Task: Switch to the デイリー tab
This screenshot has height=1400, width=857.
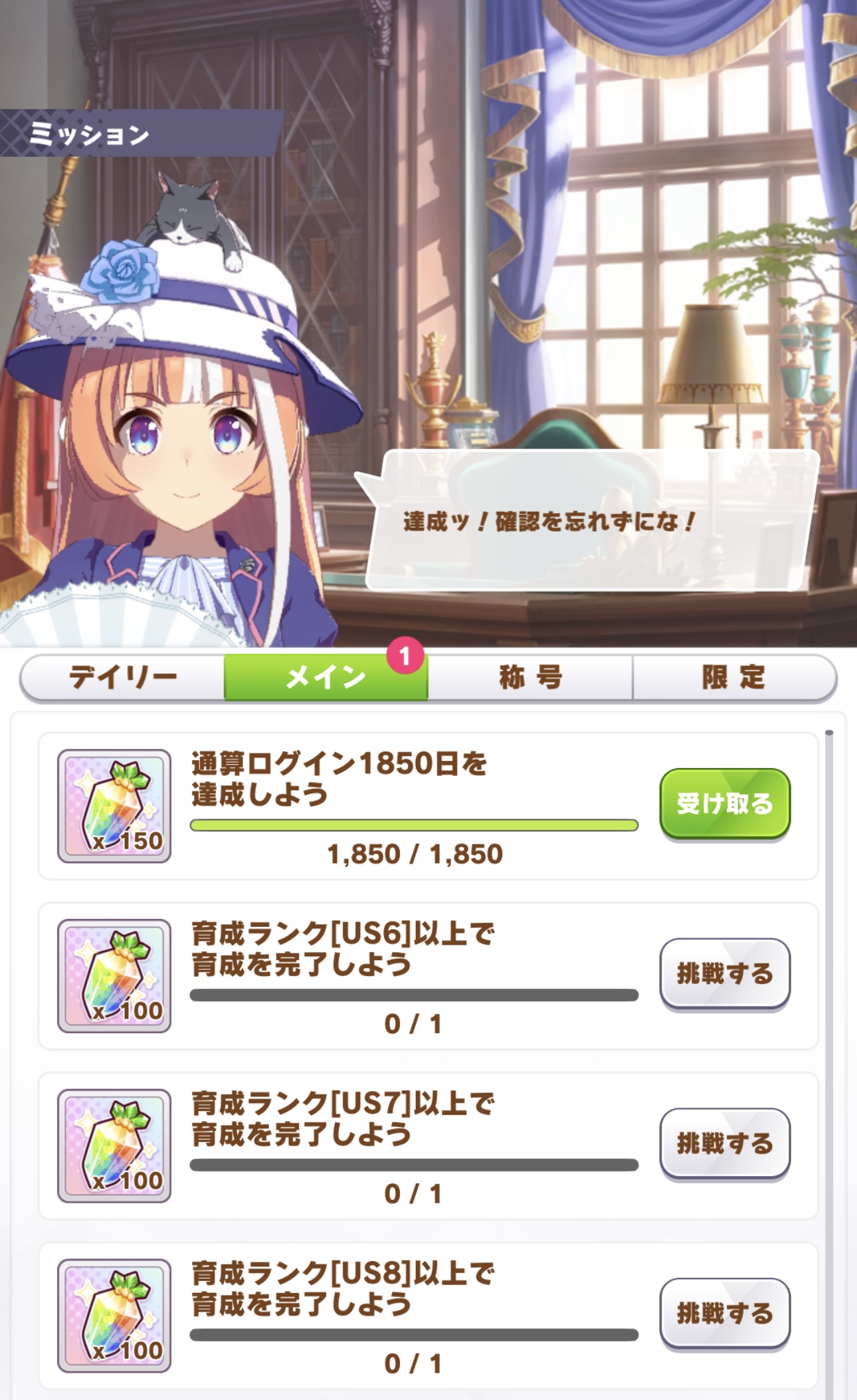Action: coord(123,677)
